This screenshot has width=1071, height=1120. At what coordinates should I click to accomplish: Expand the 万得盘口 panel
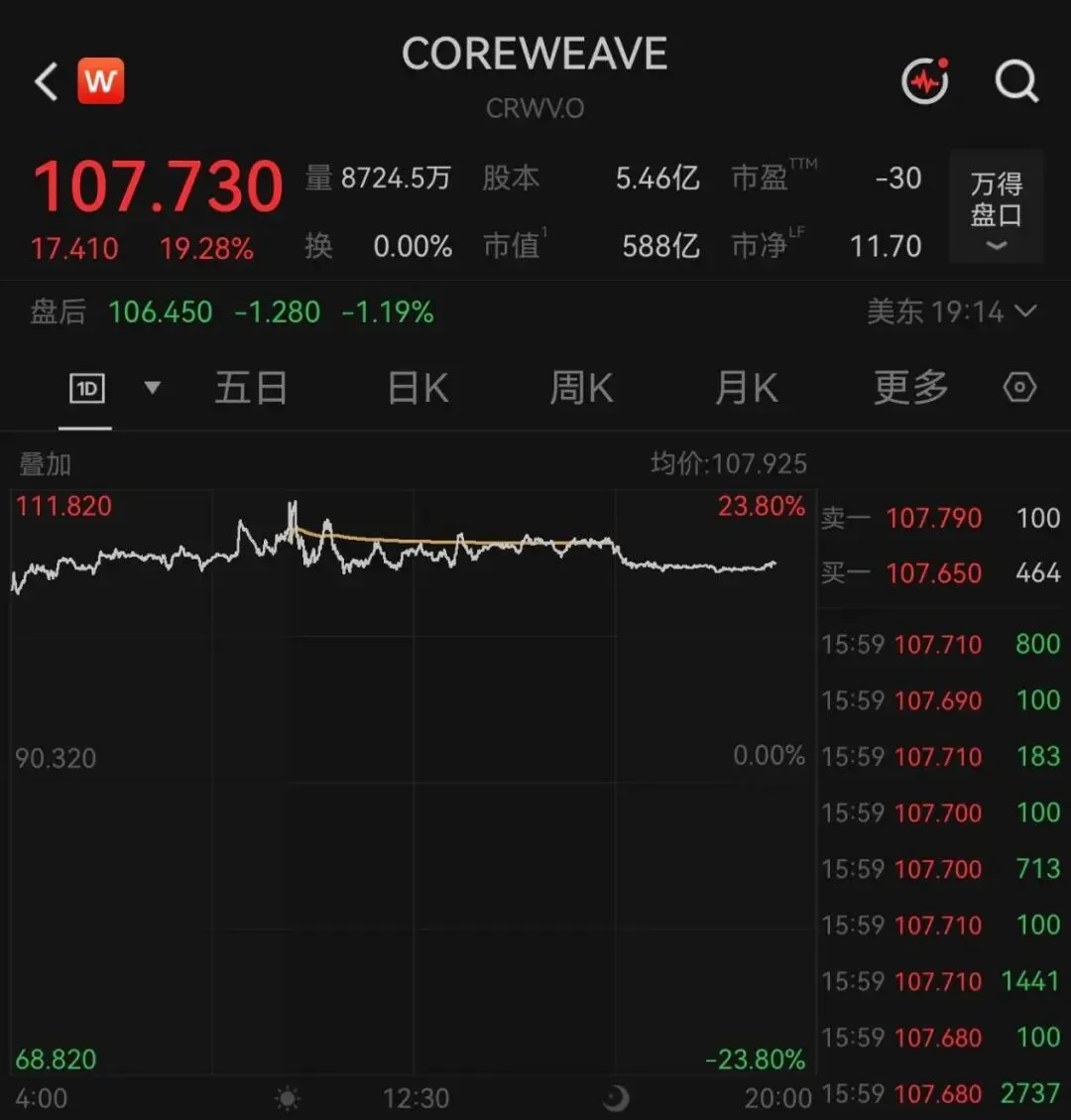tap(996, 207)
